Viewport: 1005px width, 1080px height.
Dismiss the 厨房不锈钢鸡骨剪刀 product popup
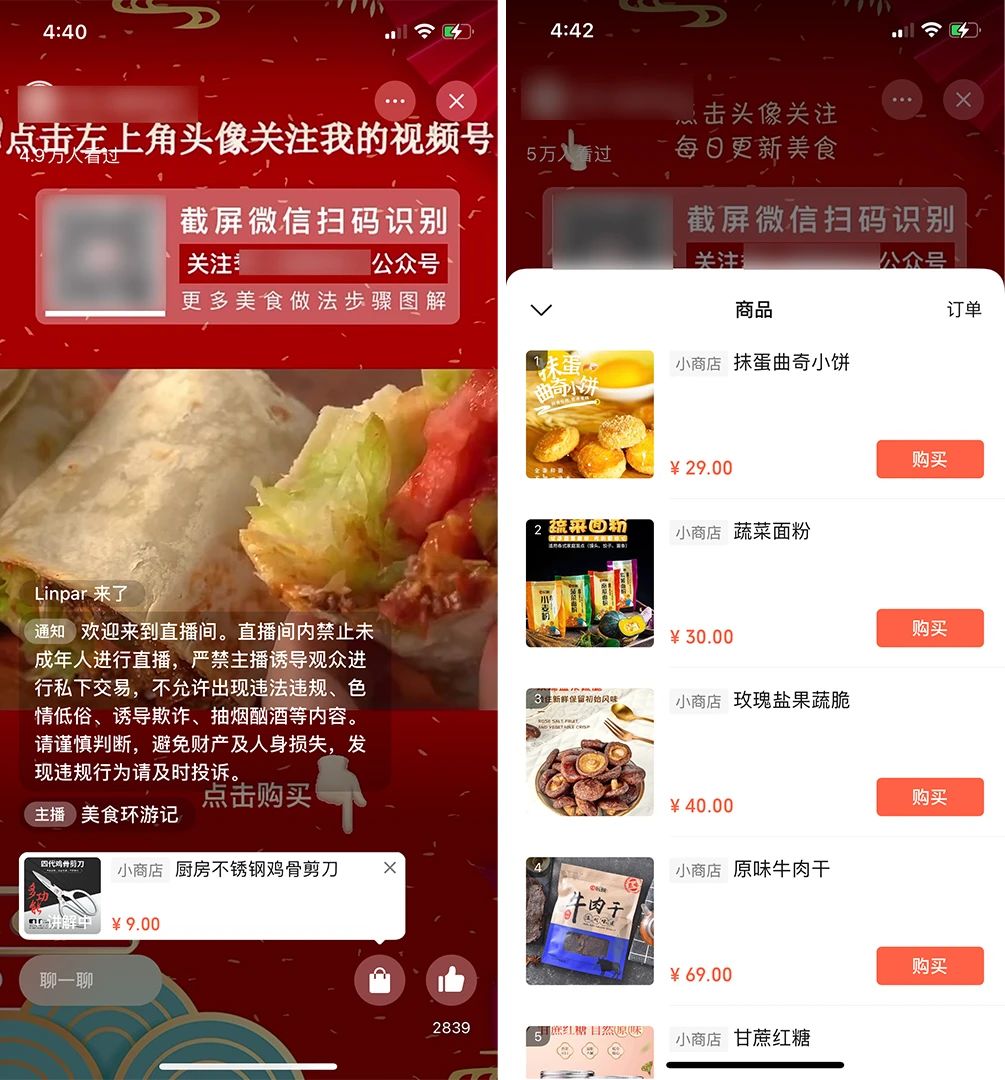[390, 868]
